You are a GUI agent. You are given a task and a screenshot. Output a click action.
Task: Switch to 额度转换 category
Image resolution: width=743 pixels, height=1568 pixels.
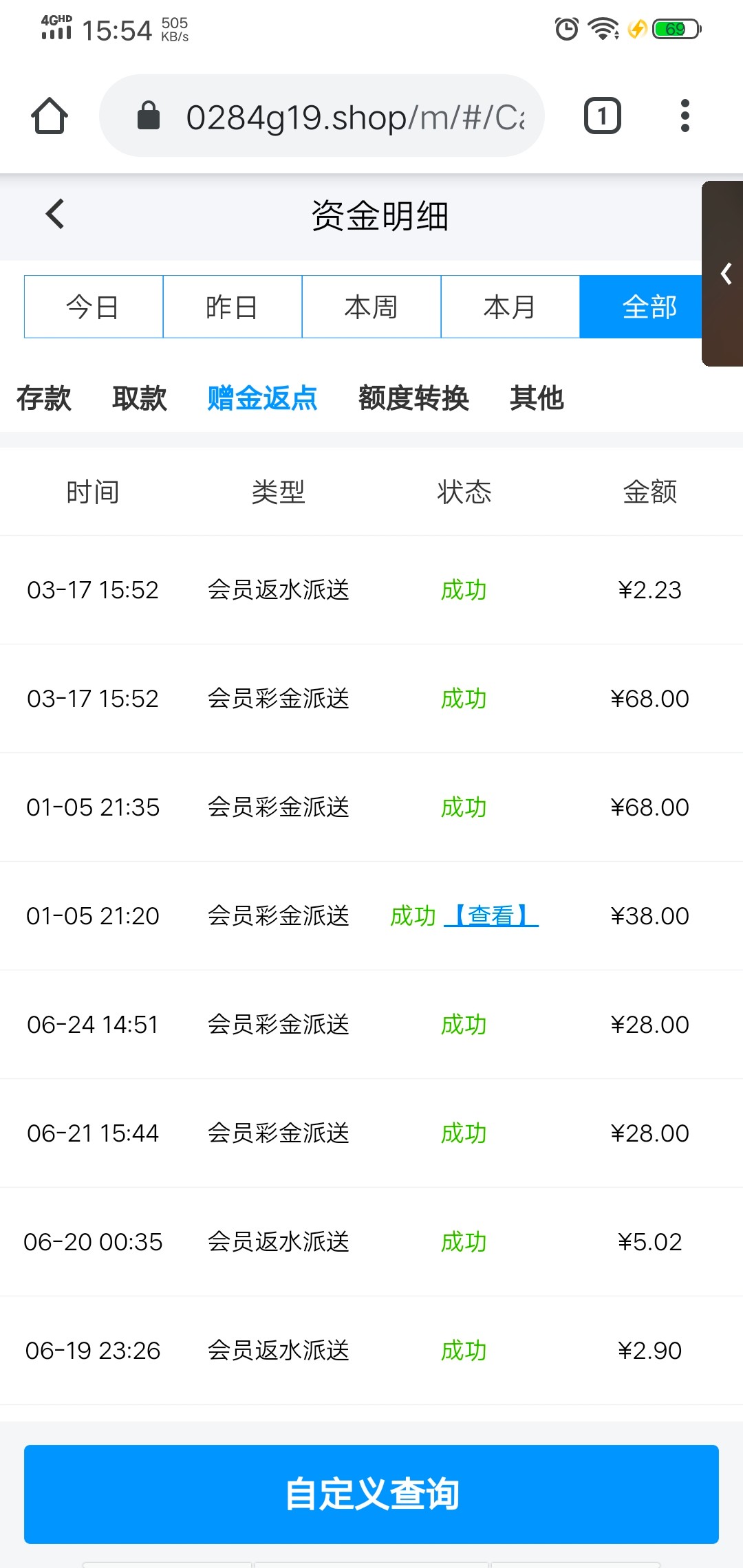413,398
